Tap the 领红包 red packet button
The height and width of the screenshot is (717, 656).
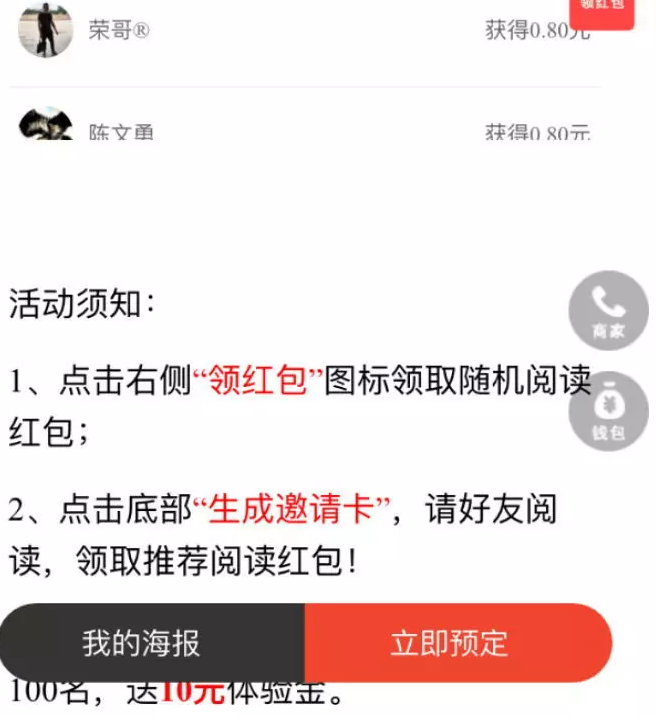[603, 10]
